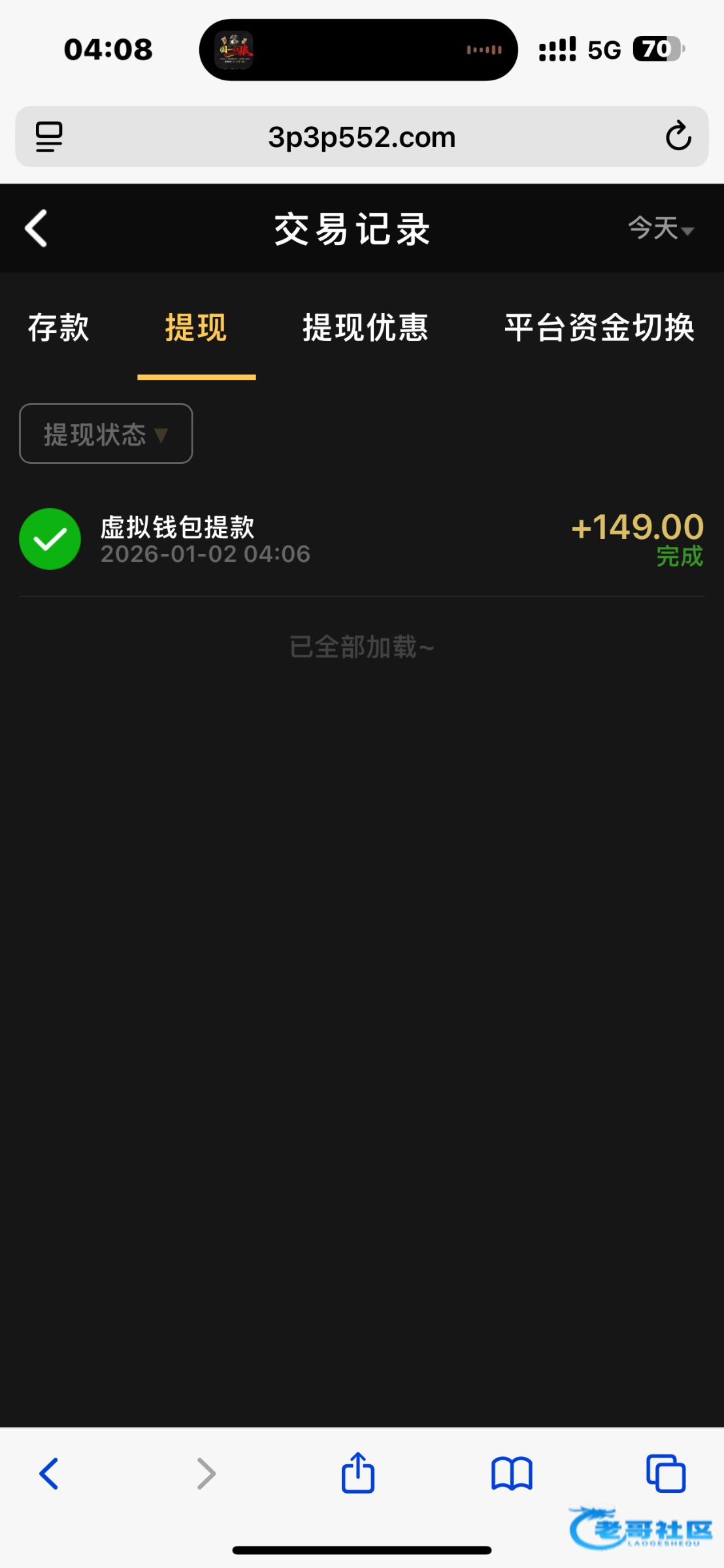Reload the page in Safari
The width and height of the screenshot is (724, 1568).
[678, 137]
